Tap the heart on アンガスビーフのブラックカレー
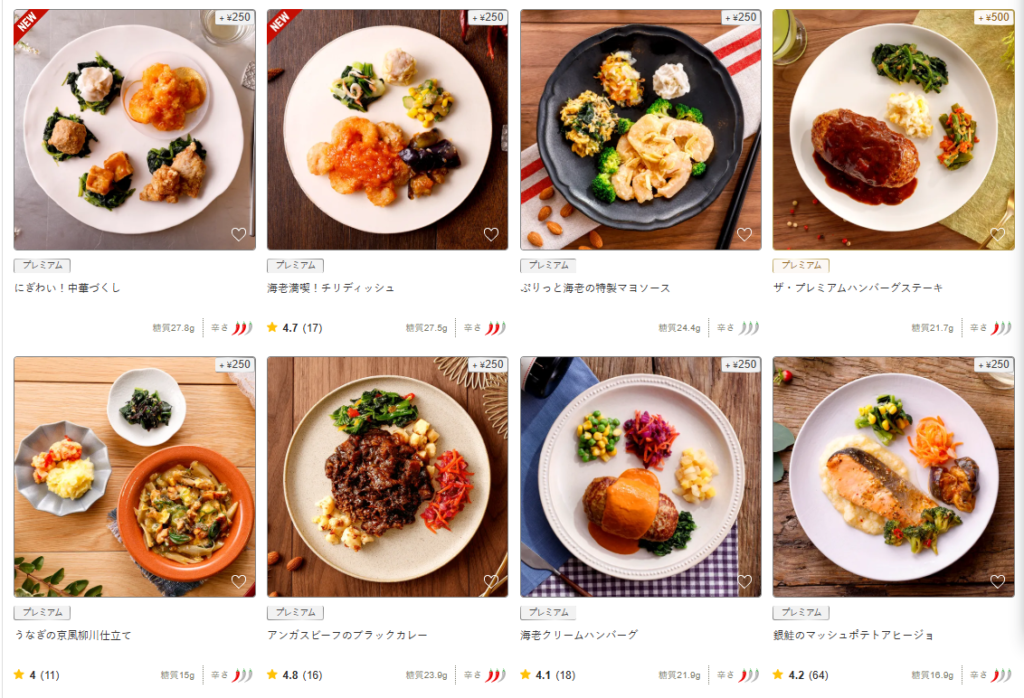Viewport: 1024px width, 698px height. click(x=491, y=582)
